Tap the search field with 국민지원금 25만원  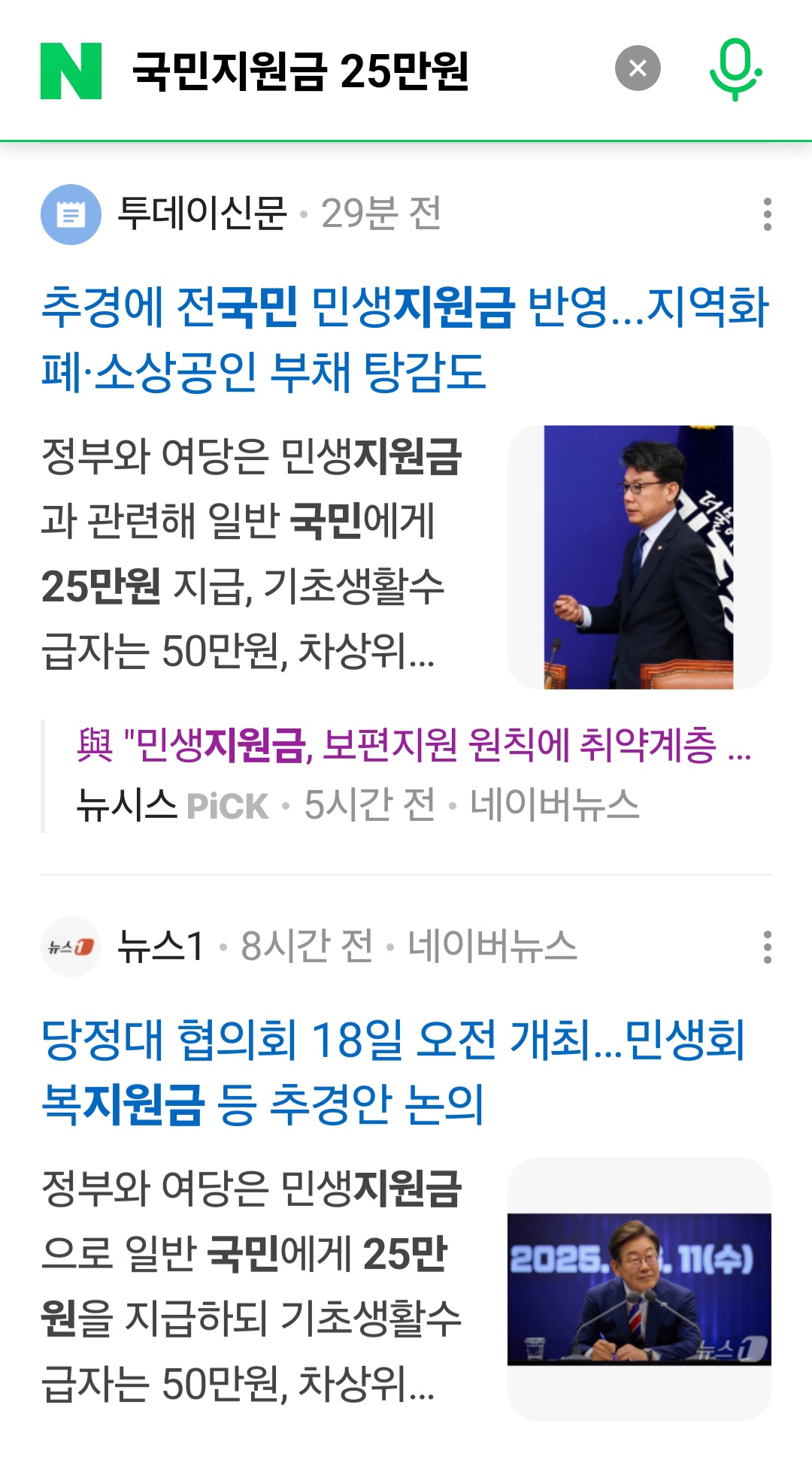[338, 71]
